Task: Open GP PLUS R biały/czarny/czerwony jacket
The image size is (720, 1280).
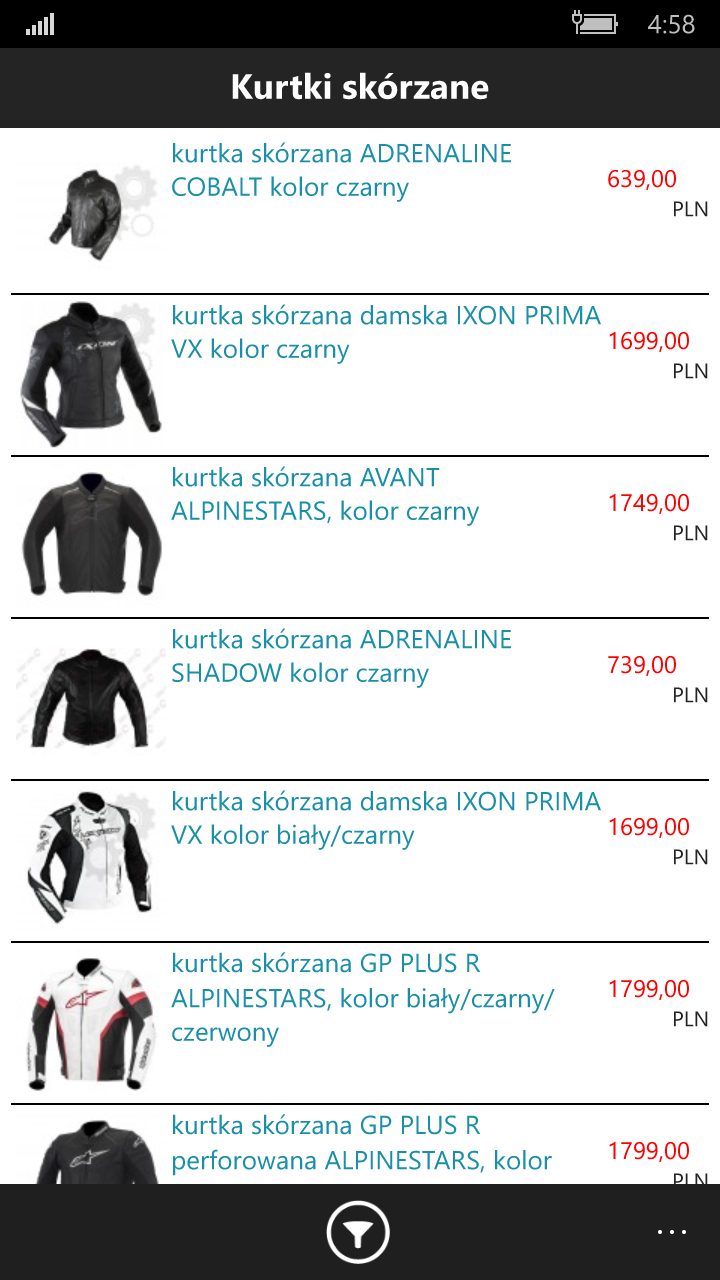Action: tap(360, 1024)
